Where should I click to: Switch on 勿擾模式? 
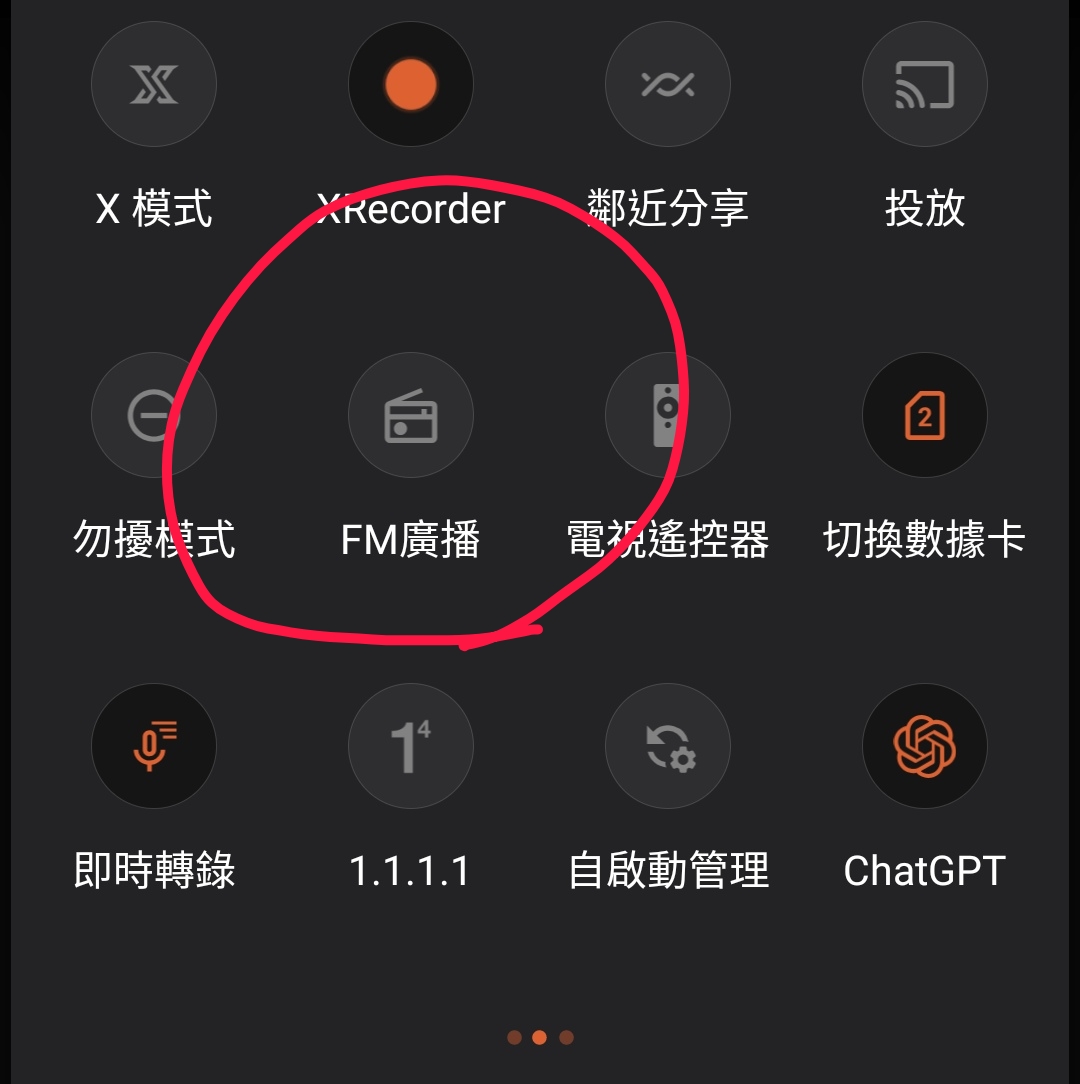154,415
